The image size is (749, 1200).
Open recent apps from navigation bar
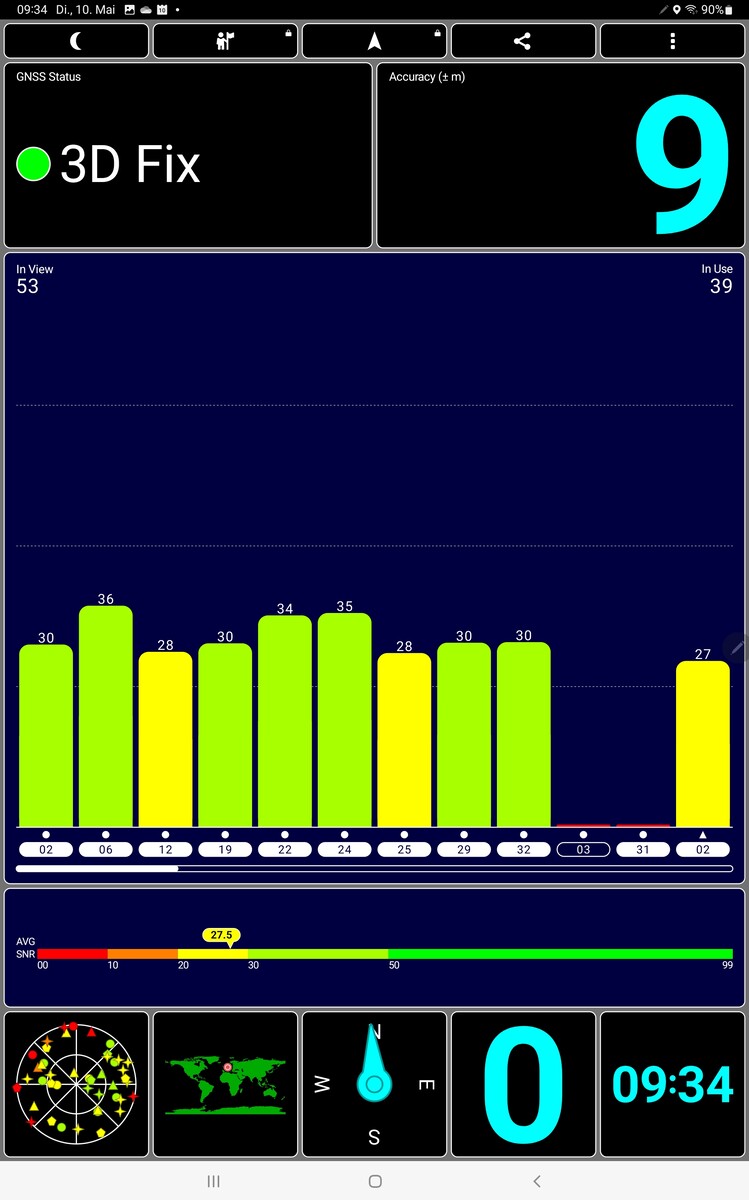click(213, 1181)
